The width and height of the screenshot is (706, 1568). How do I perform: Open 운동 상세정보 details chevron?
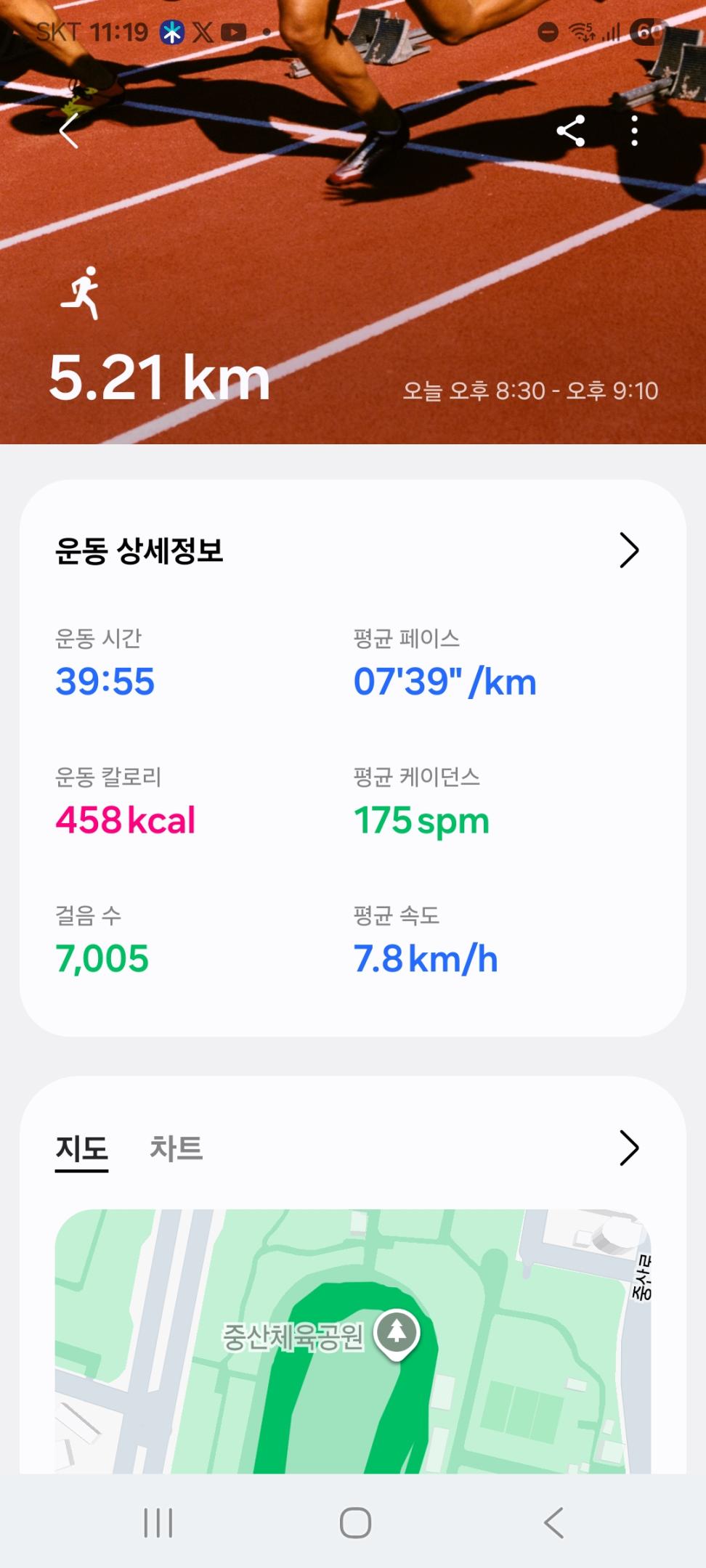629,550
